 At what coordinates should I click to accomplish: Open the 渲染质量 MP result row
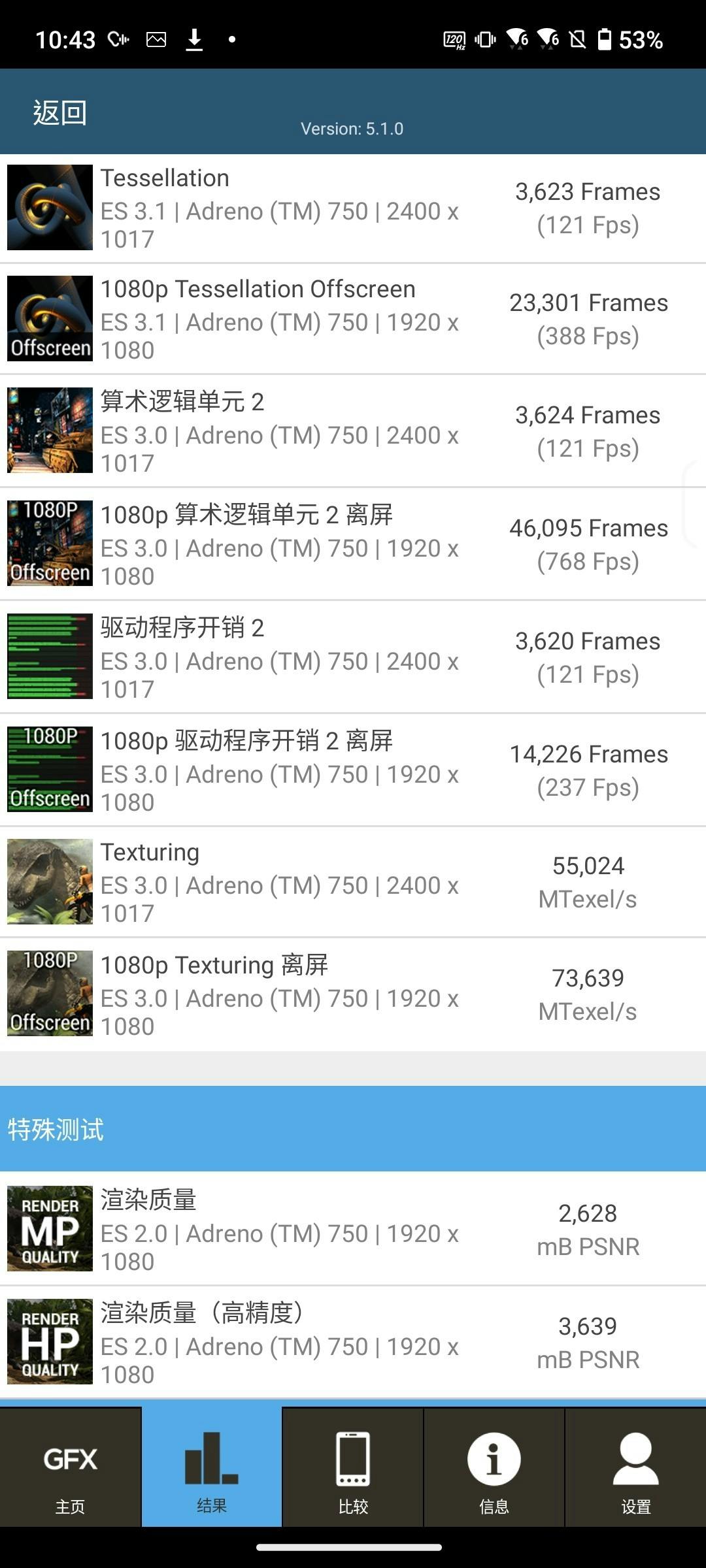(353, 1229)
